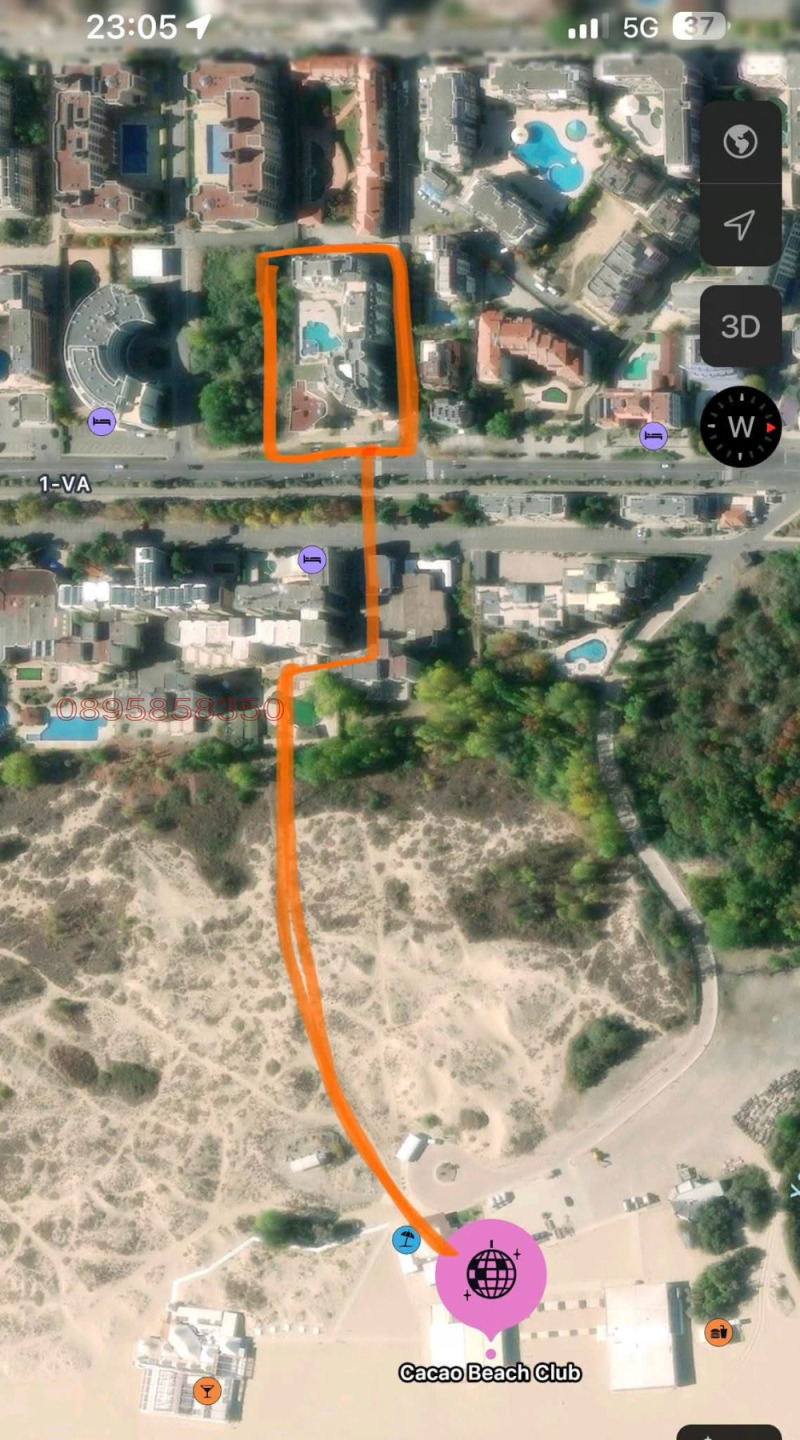Open the cocktail bar place marker
Screen dimensions: 800x1440
click(207, 1390)
